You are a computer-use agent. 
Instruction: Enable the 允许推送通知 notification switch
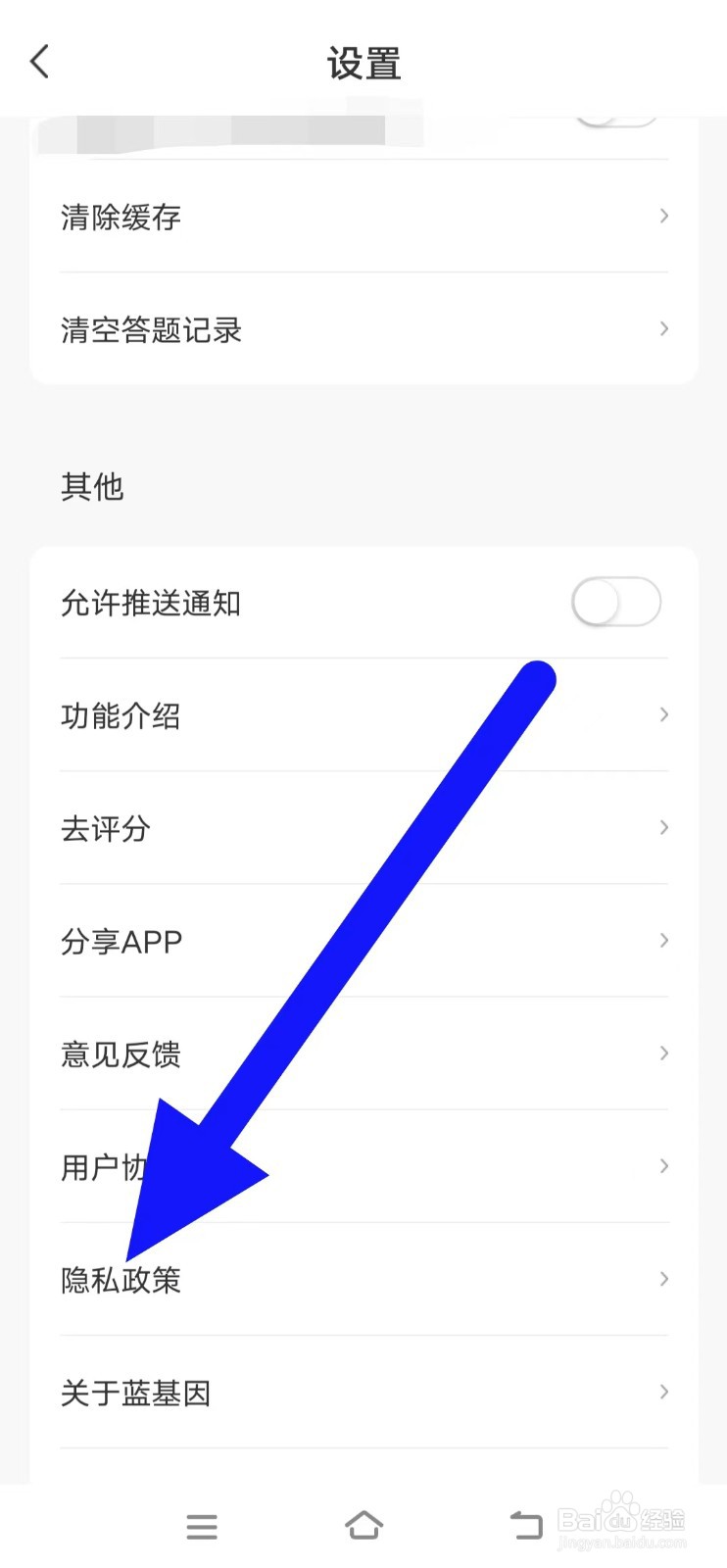click(617, 604)
